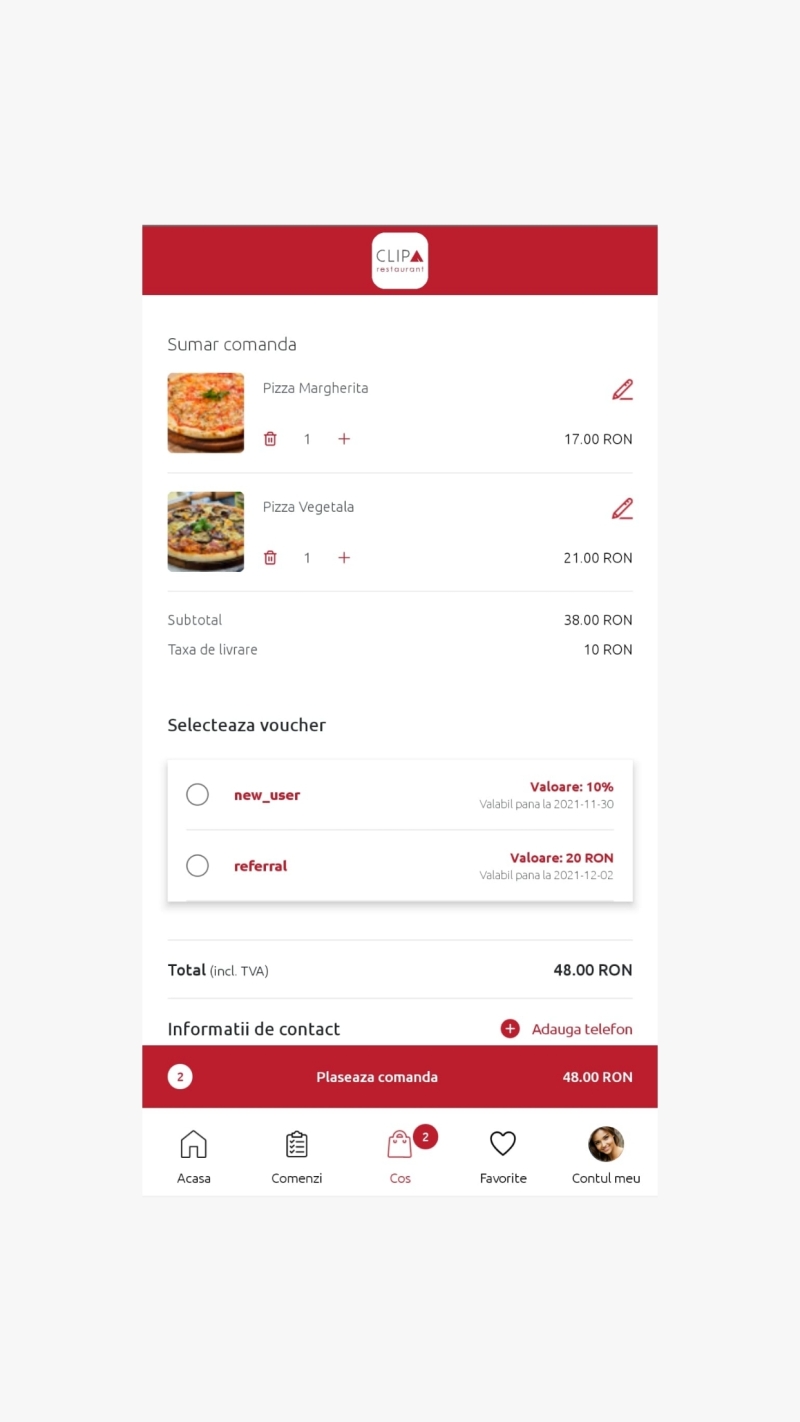Go to Contul meu profile tab
Image resolution: width=800 pixels, height=1422 pixels.
[x=606, y=1152]
